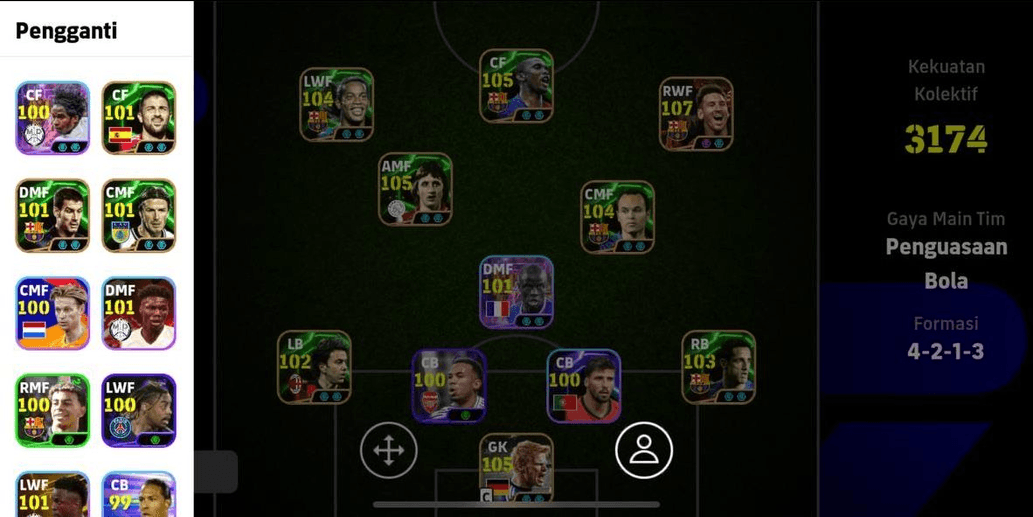The width and height of the screenshot is (1033, 517).
Task: Select substitute DMF 101 Barcelona card
Action: click(53, 216)
